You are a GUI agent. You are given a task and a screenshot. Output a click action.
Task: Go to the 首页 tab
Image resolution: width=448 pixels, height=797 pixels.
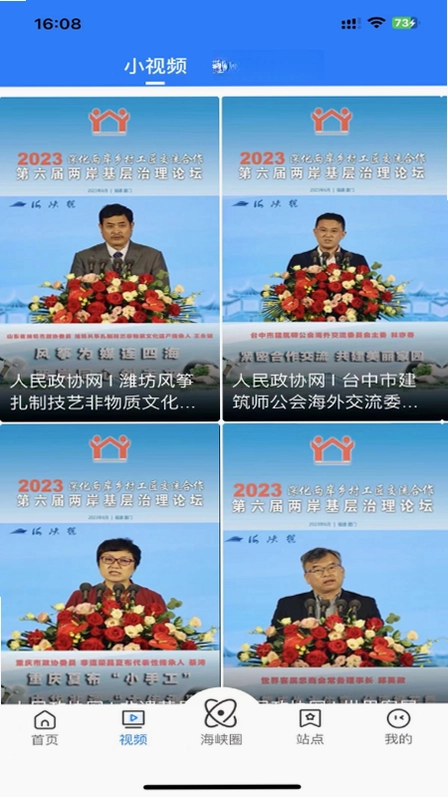45,727
